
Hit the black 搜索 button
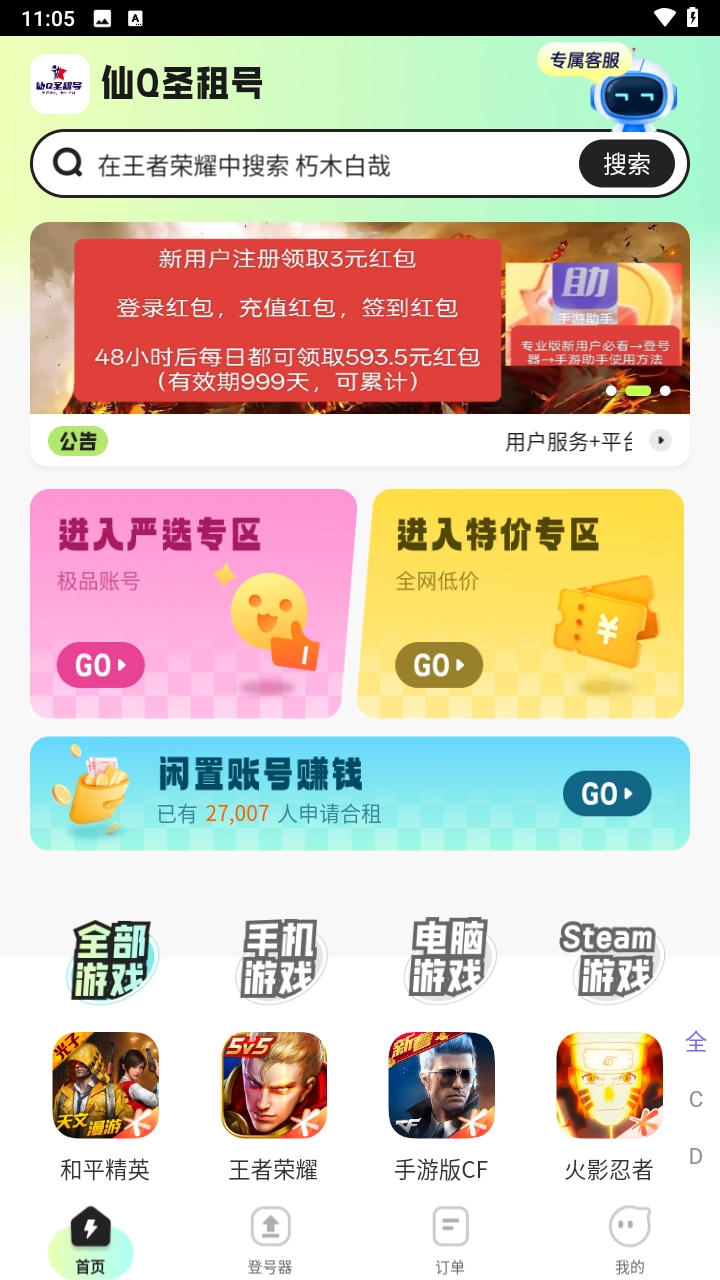[627, 164]
